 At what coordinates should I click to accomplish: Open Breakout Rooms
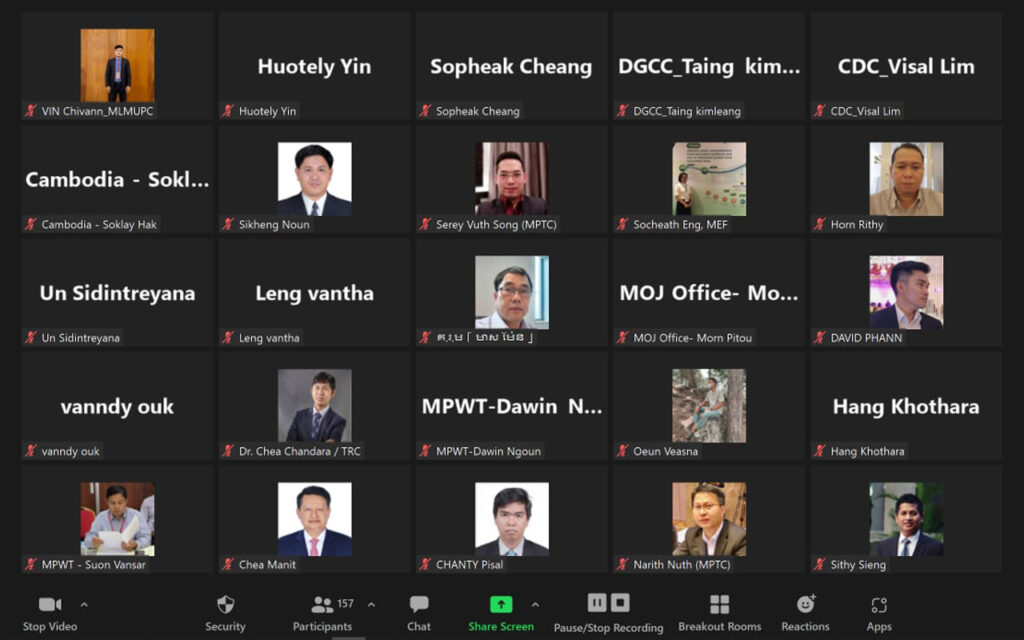point(719,612)
